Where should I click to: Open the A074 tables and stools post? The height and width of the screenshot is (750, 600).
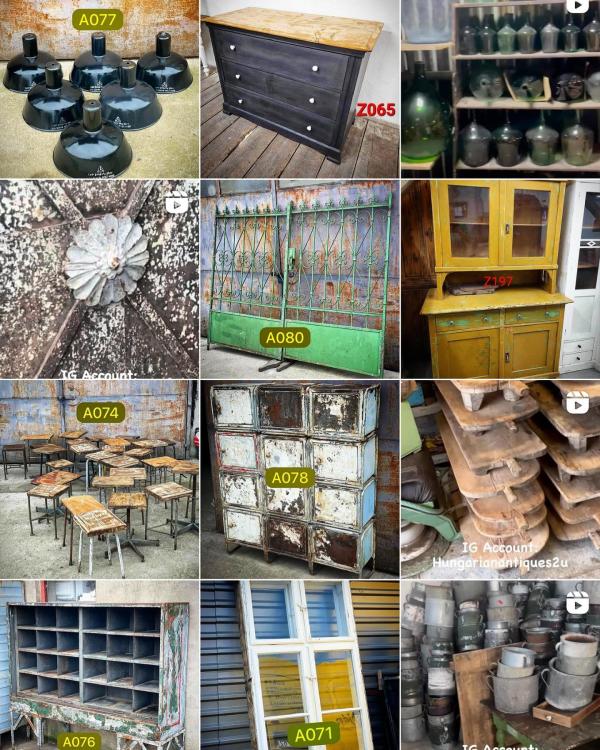click(x=99, y=478)
